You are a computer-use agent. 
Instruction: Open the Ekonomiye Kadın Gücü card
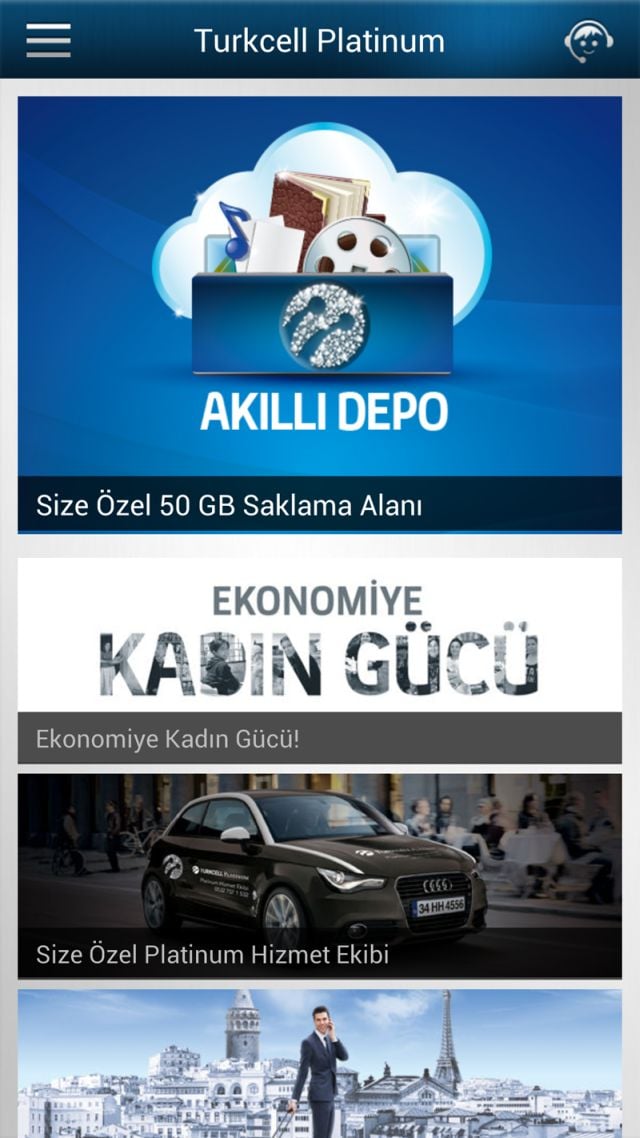pos(319,660)
